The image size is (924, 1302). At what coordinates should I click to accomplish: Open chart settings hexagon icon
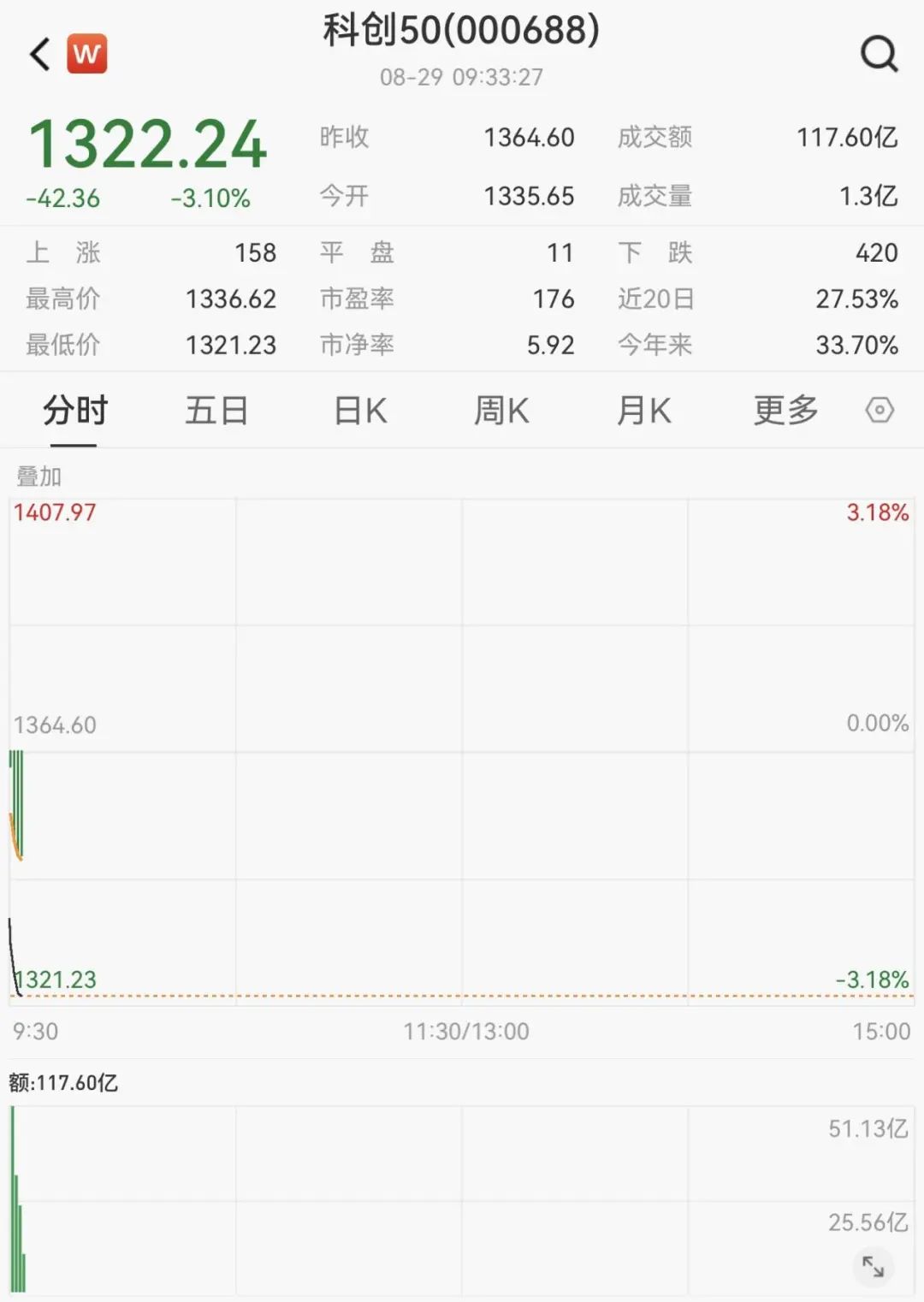pyautogui.click(x=880, y=411)
